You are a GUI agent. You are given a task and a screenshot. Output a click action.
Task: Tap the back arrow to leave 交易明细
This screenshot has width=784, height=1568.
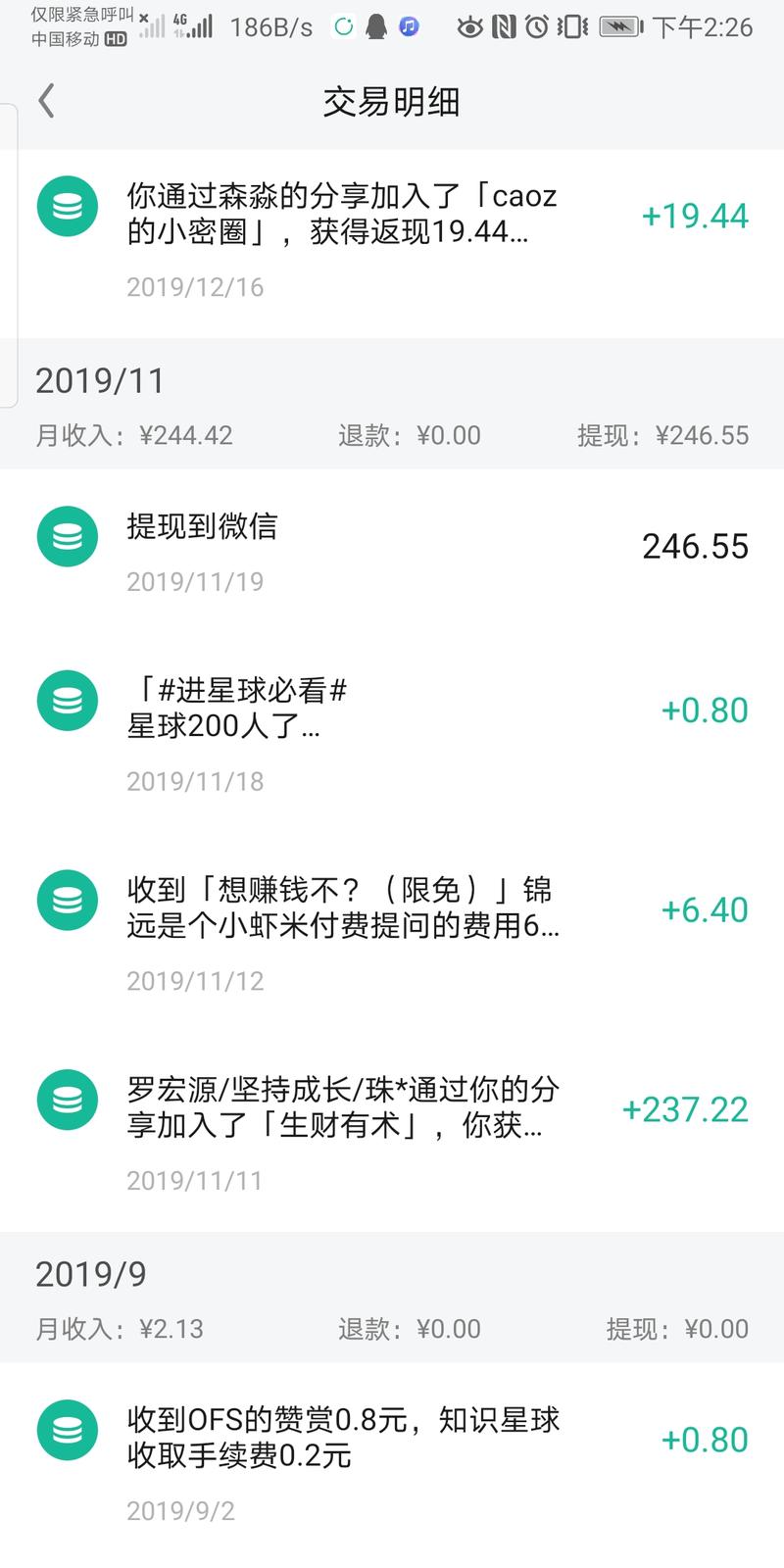tap(45, 100)
